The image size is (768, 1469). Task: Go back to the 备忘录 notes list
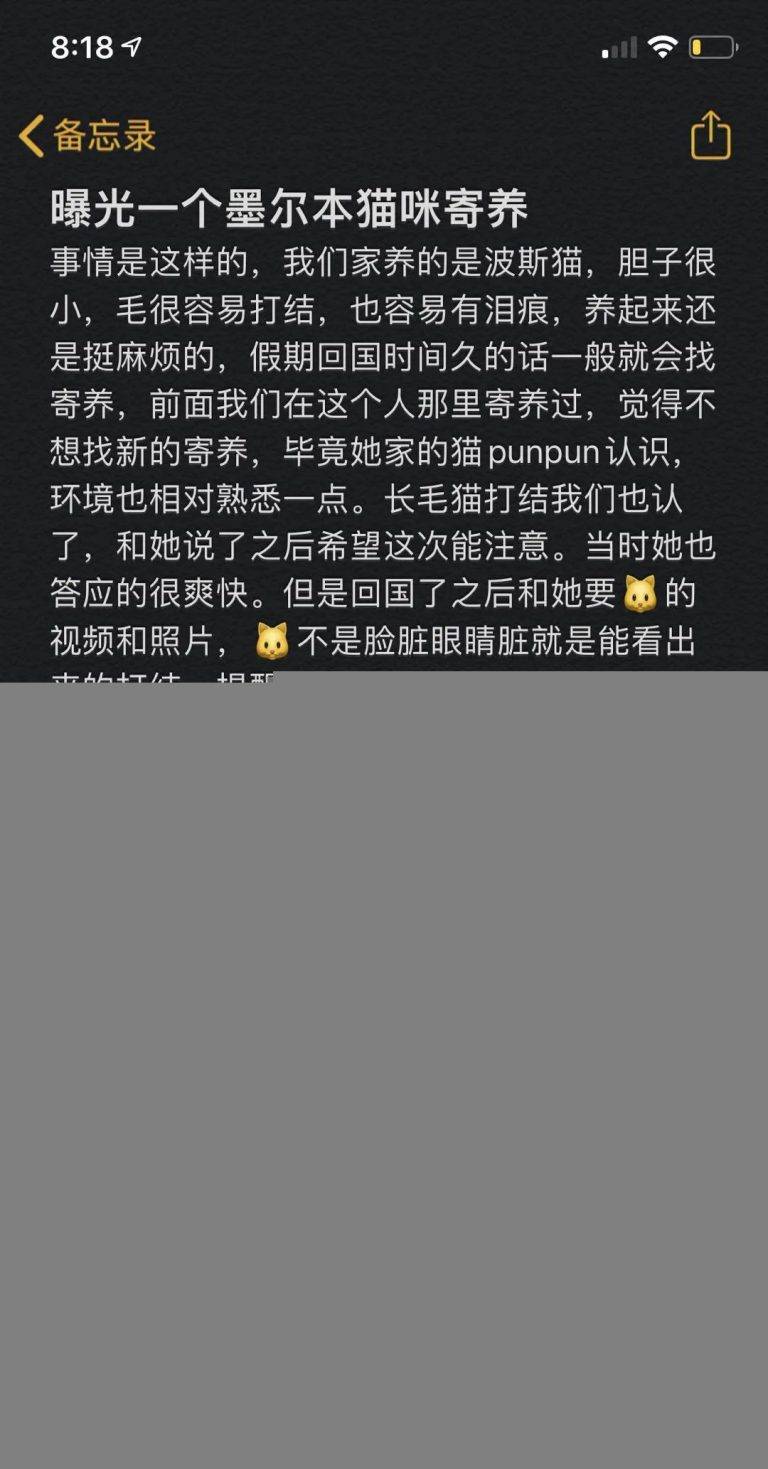point(87,136)
